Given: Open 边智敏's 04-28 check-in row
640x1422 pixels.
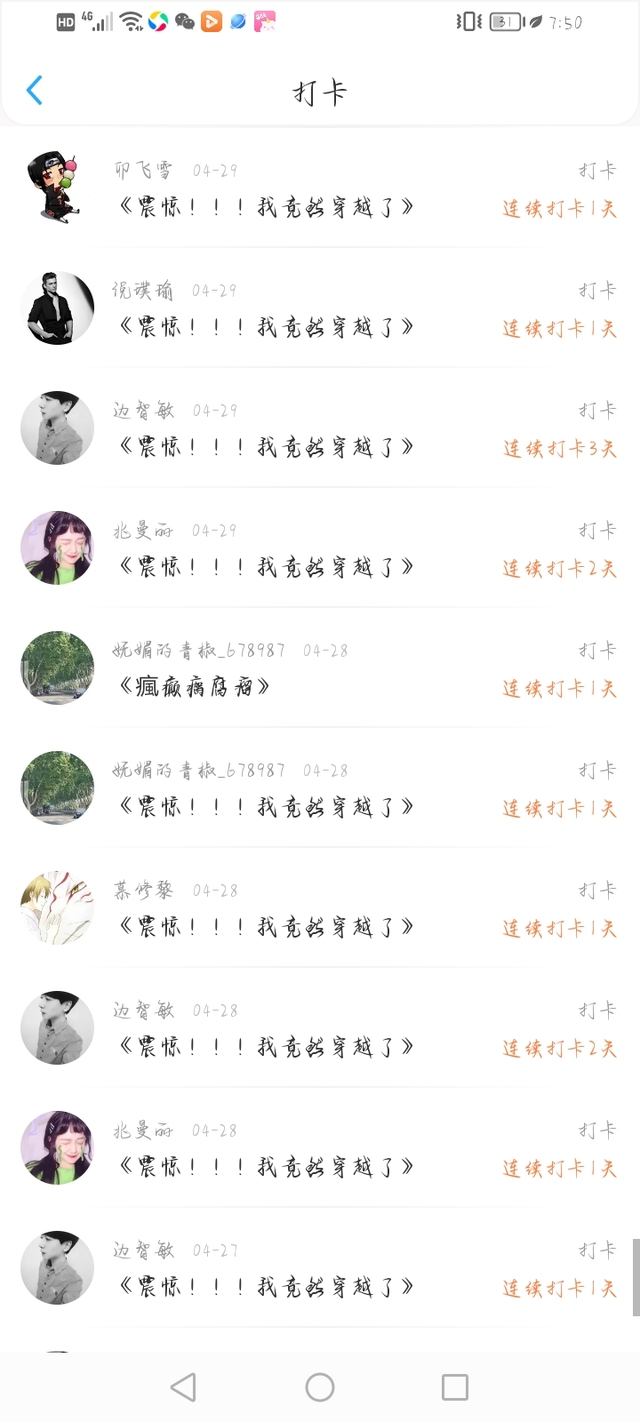Looking at the screenshot, I should pyautogui.click(x=265, y=1047).
